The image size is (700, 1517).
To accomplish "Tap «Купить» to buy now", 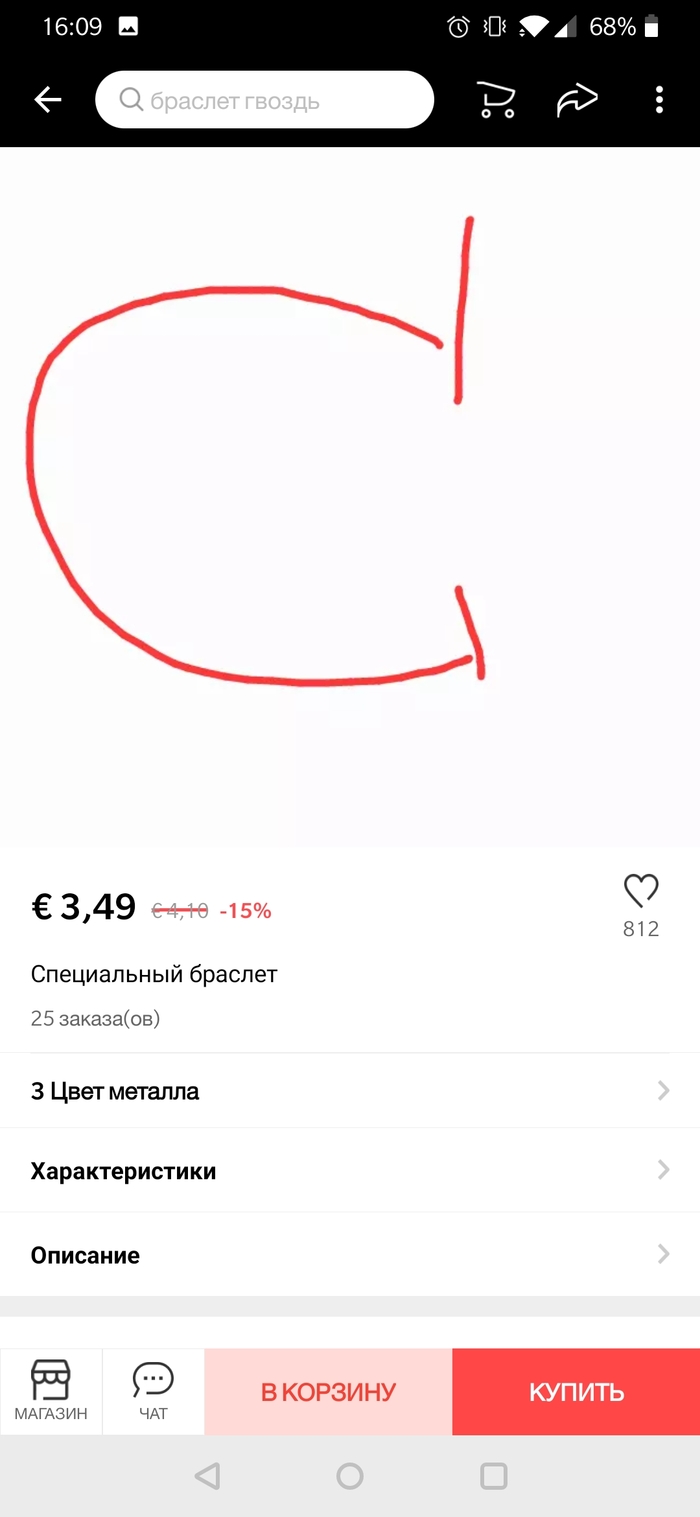I will click(576, 1392).
